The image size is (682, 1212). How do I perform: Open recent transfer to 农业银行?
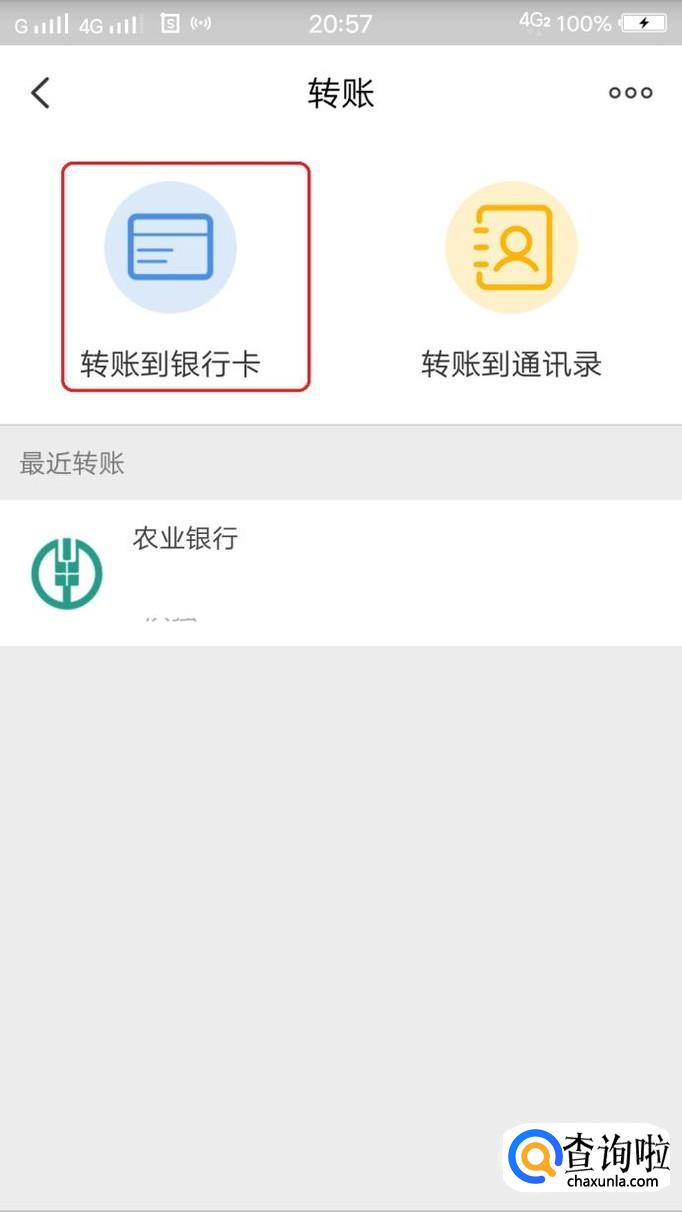(340, 572)
